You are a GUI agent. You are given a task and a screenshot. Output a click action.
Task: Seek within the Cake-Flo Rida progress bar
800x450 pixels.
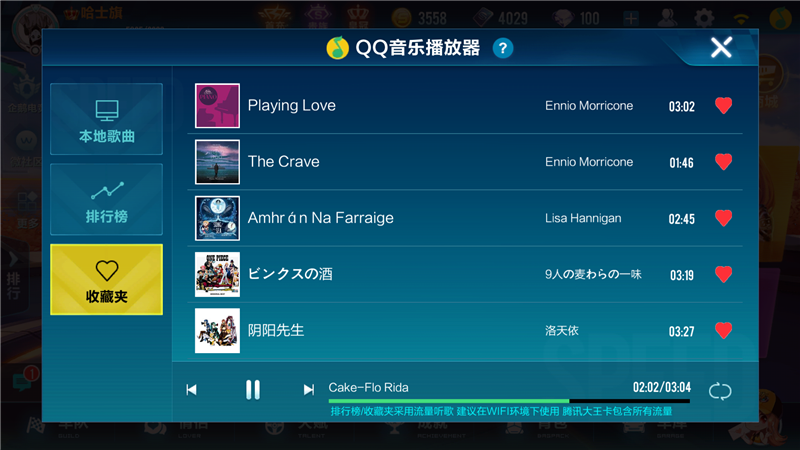pos(500,401)
